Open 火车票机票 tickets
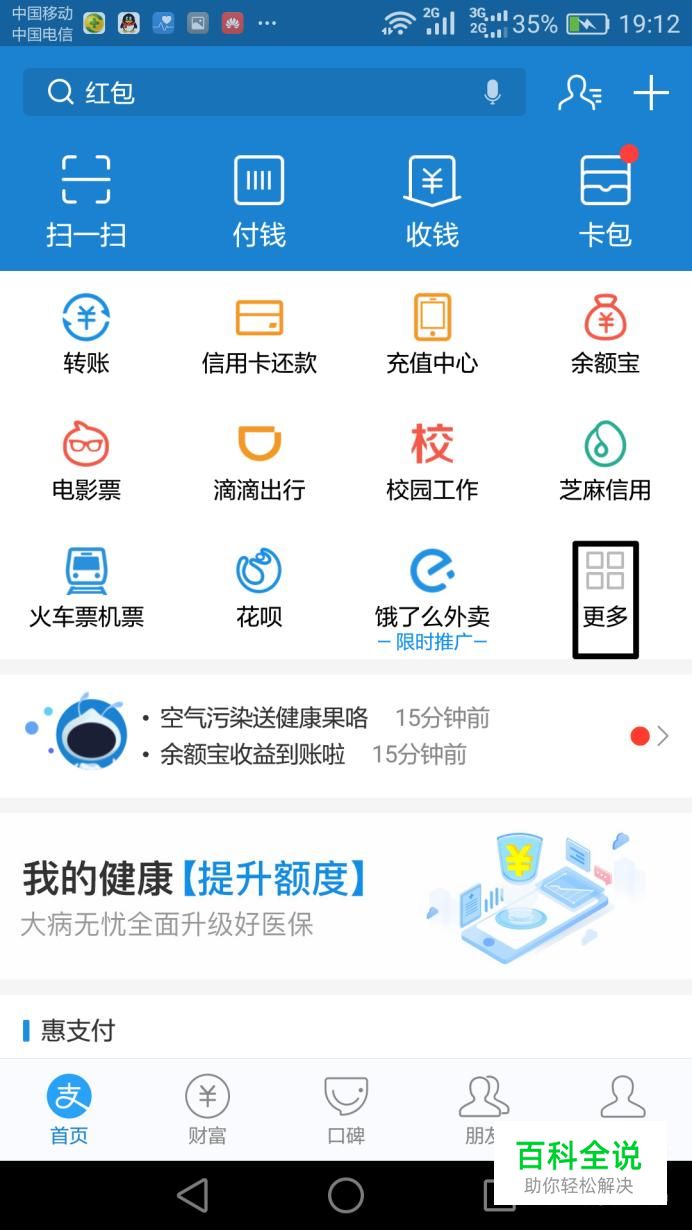The image size is (692, 1230). tap(86, 589)
